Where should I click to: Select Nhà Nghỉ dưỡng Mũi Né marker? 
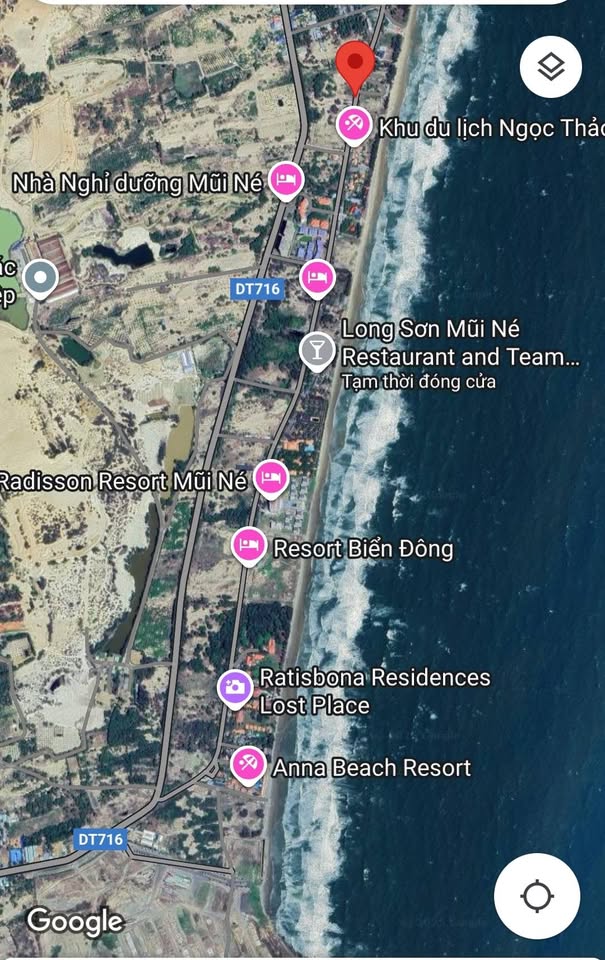[286, 181]
